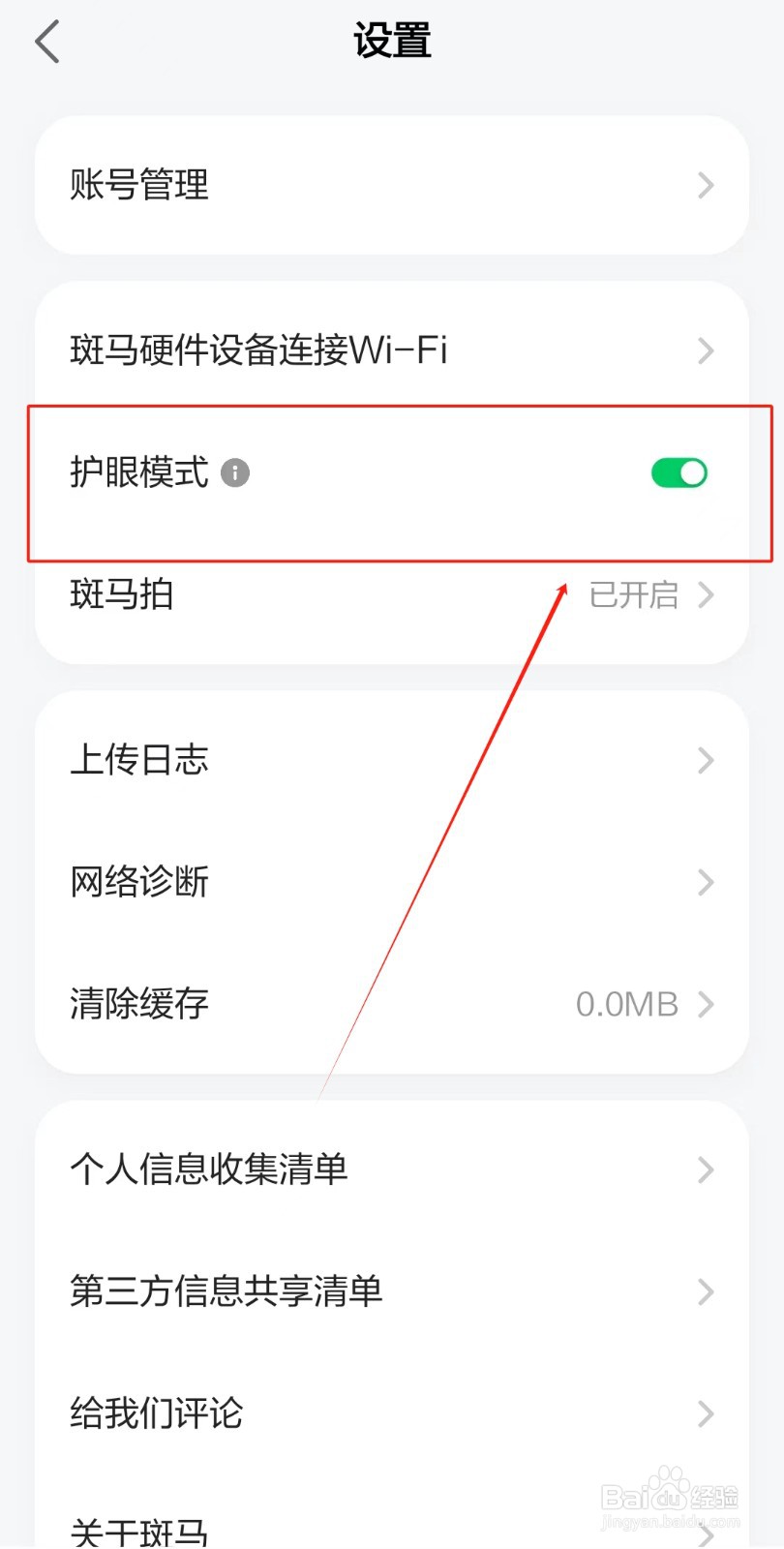
Task: Click the back arrow to exit settings
Action: coord(46,42)
